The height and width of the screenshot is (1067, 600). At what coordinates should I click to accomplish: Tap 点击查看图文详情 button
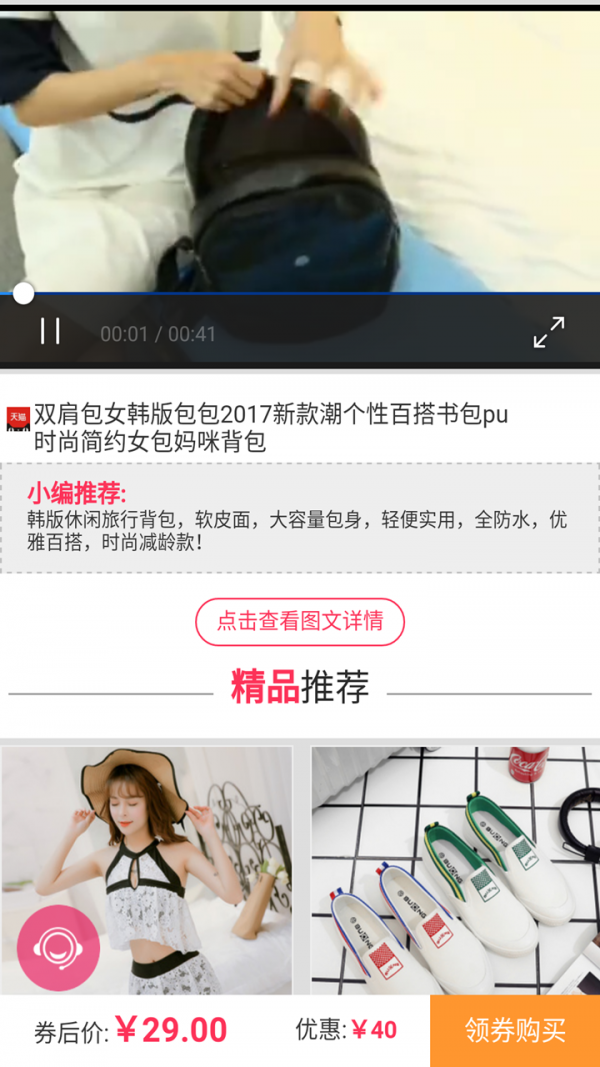300,621
